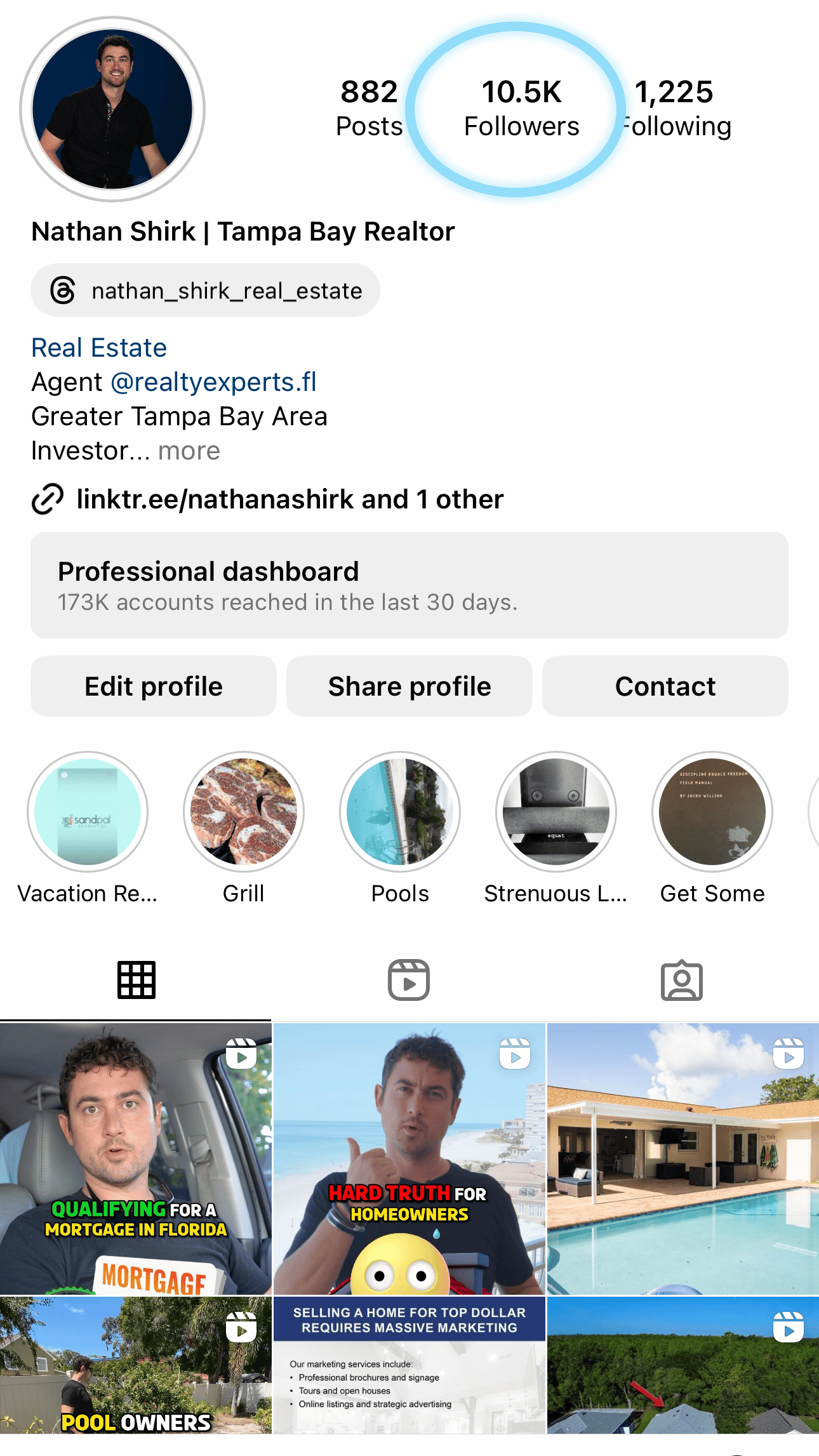Open the Pools highlight
Viewport: 819px width, 1456px height.
pos(400,812)
